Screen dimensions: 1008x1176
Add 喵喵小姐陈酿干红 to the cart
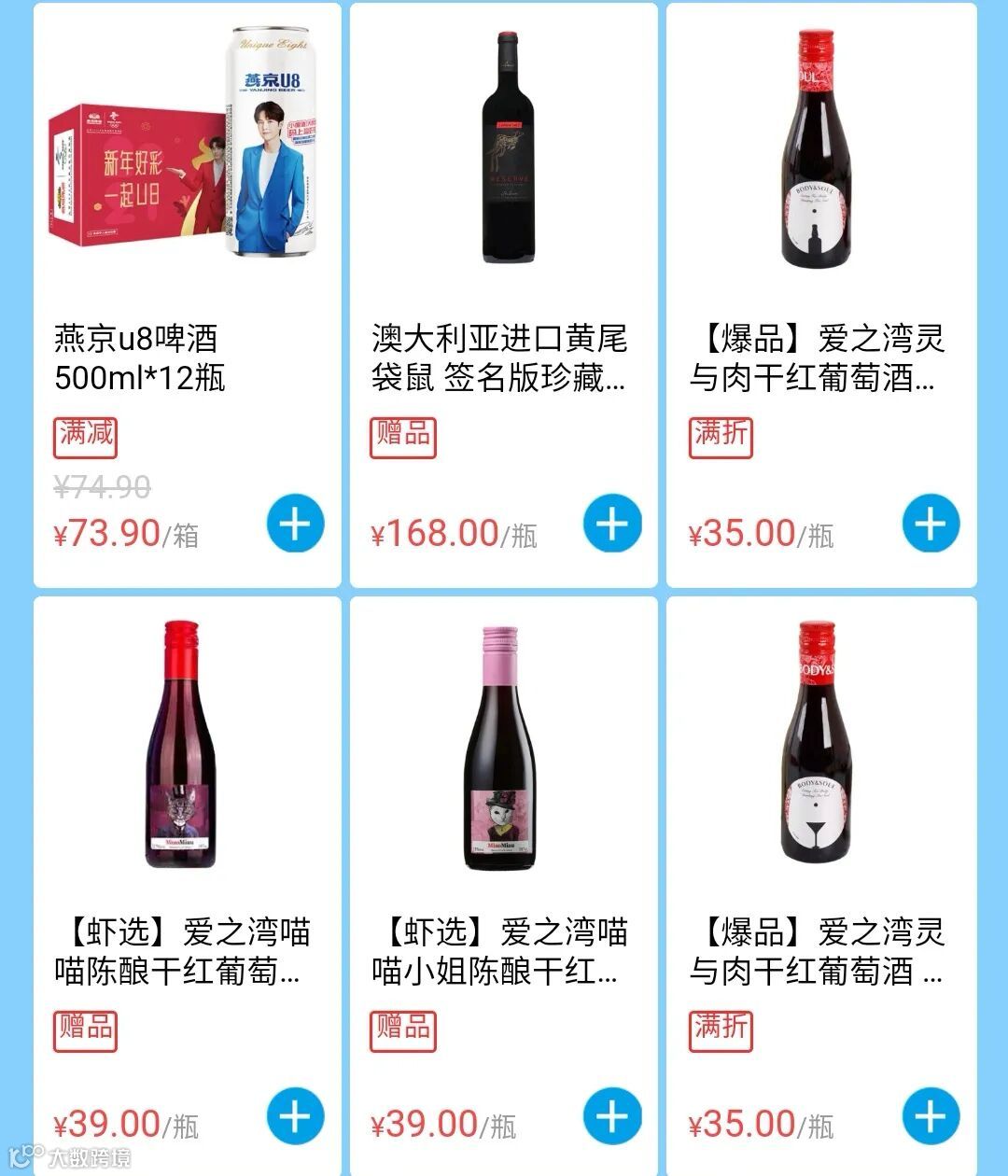click(612, 1116)
